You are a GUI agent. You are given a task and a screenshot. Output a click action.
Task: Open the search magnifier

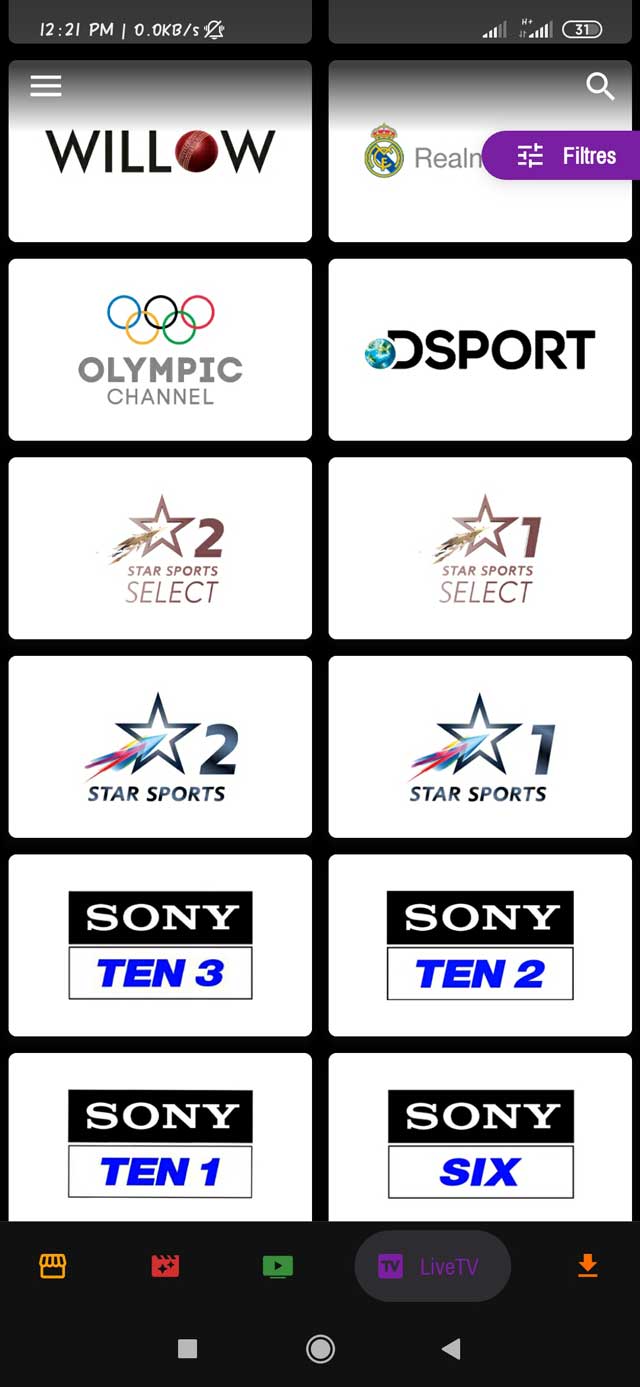point(600,86)
